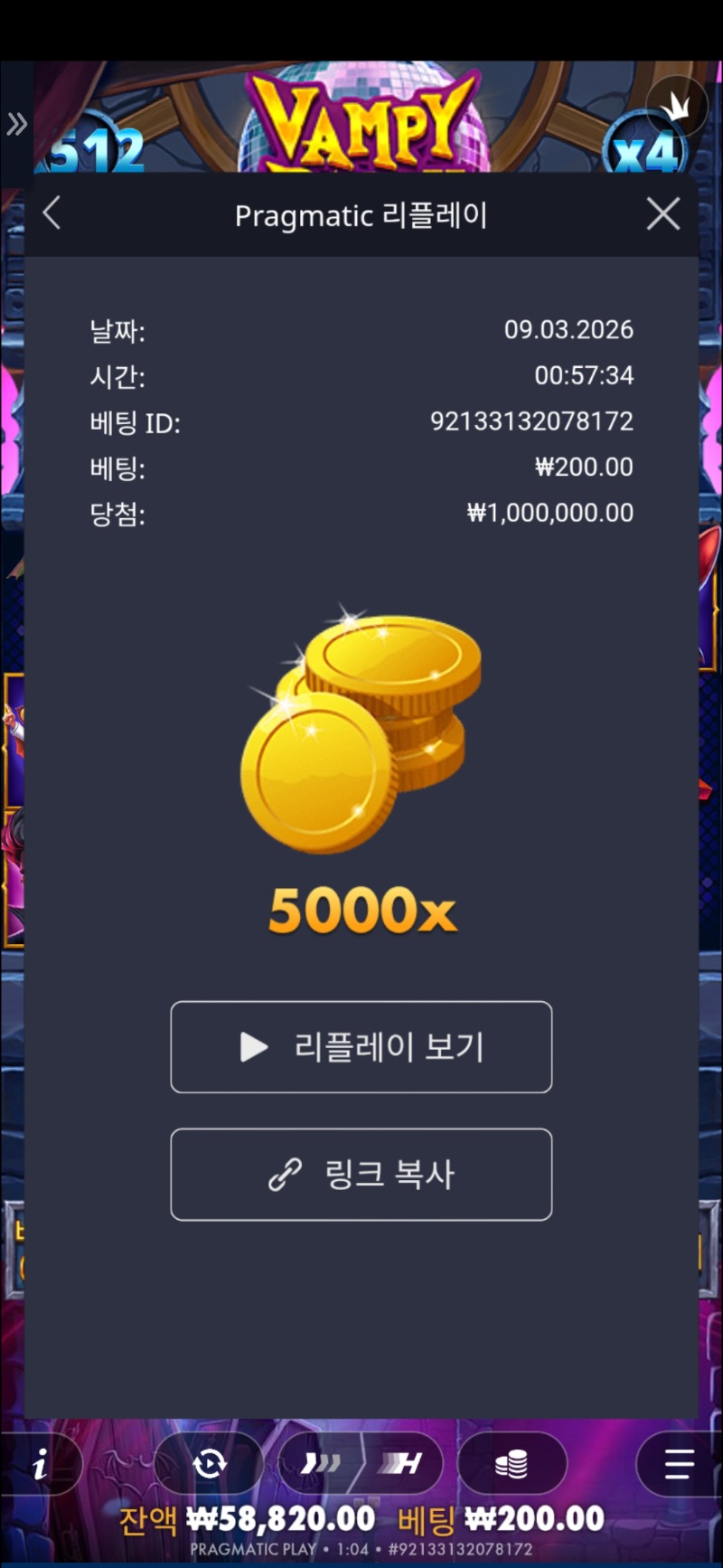Viewport: 723px width, 1568px height.
Task: Open the game info button
Action: click(x=41, y=1463)
